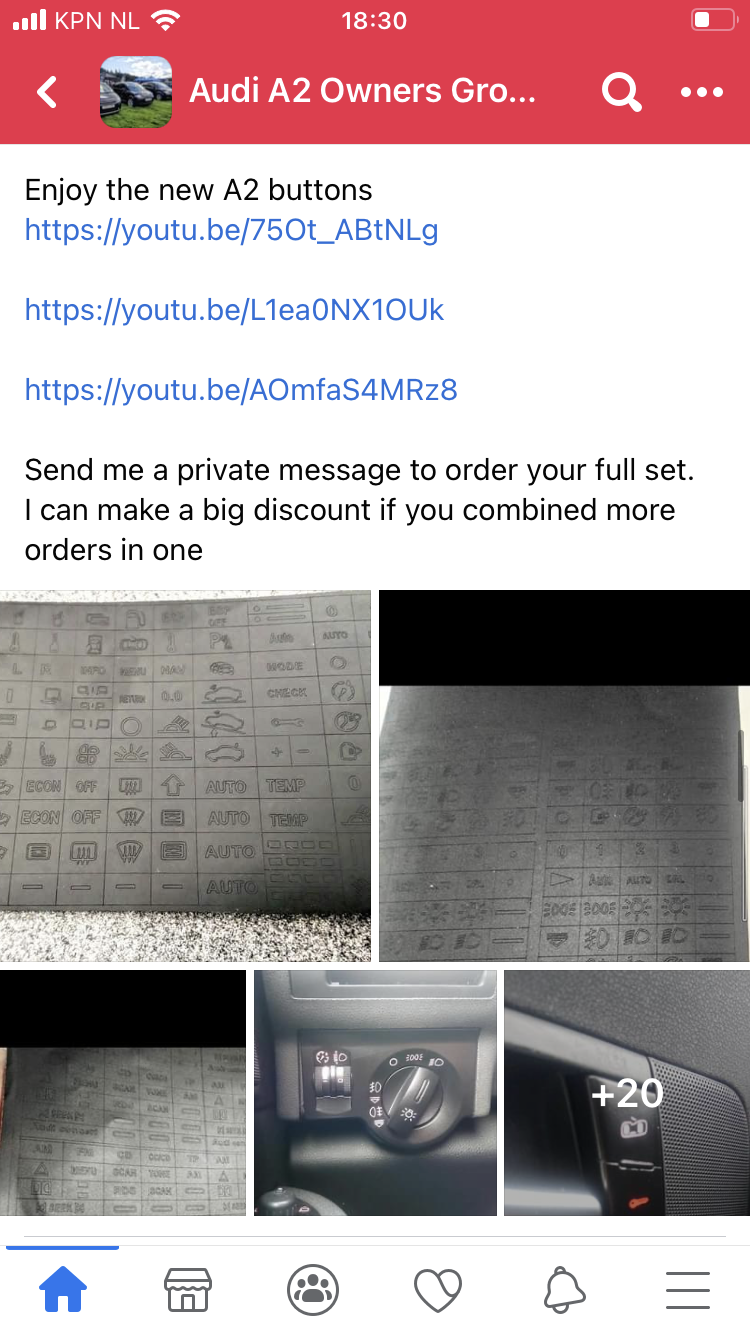Open the +20 more photos tile
Viewport: 750px width, 1334px height.
[627, 1093]
